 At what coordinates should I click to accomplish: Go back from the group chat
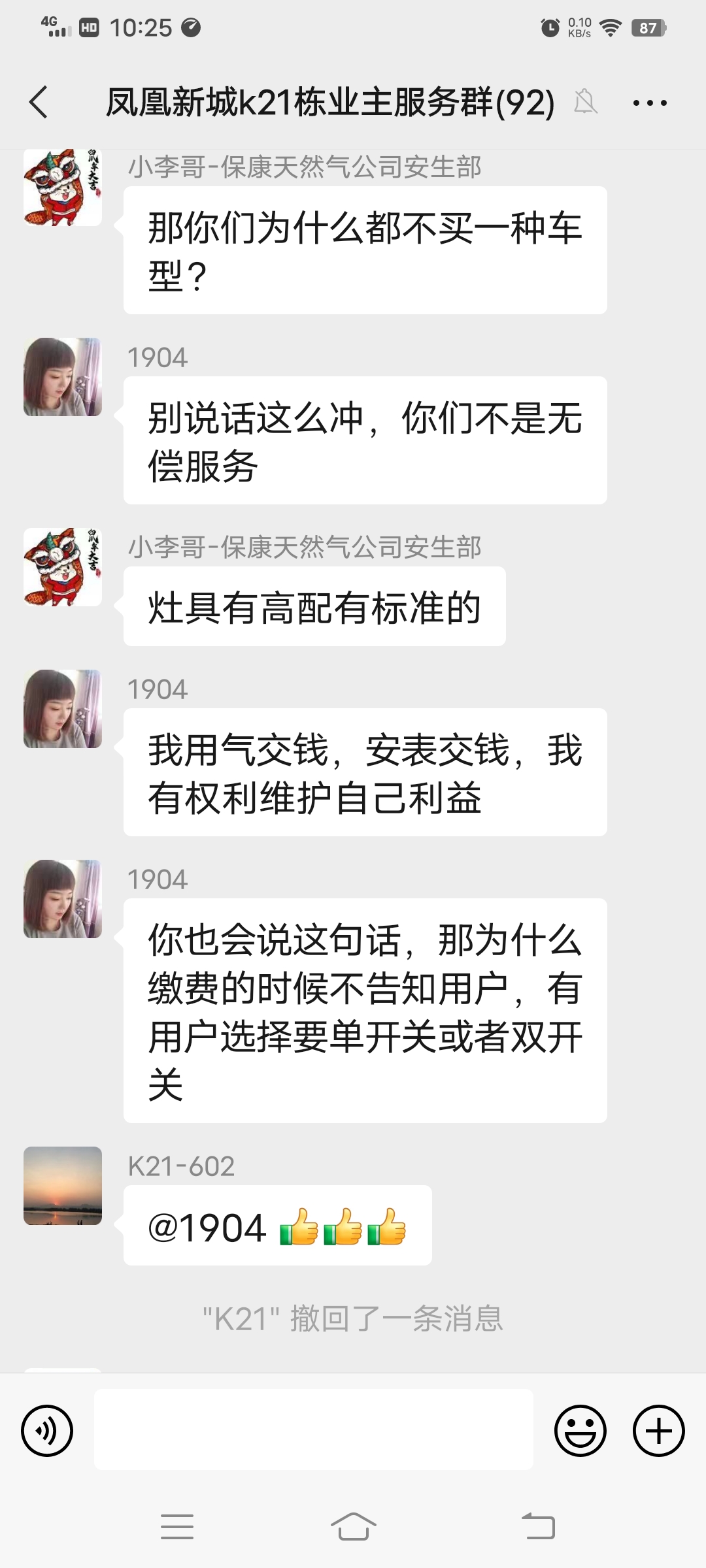pos(39,103)
